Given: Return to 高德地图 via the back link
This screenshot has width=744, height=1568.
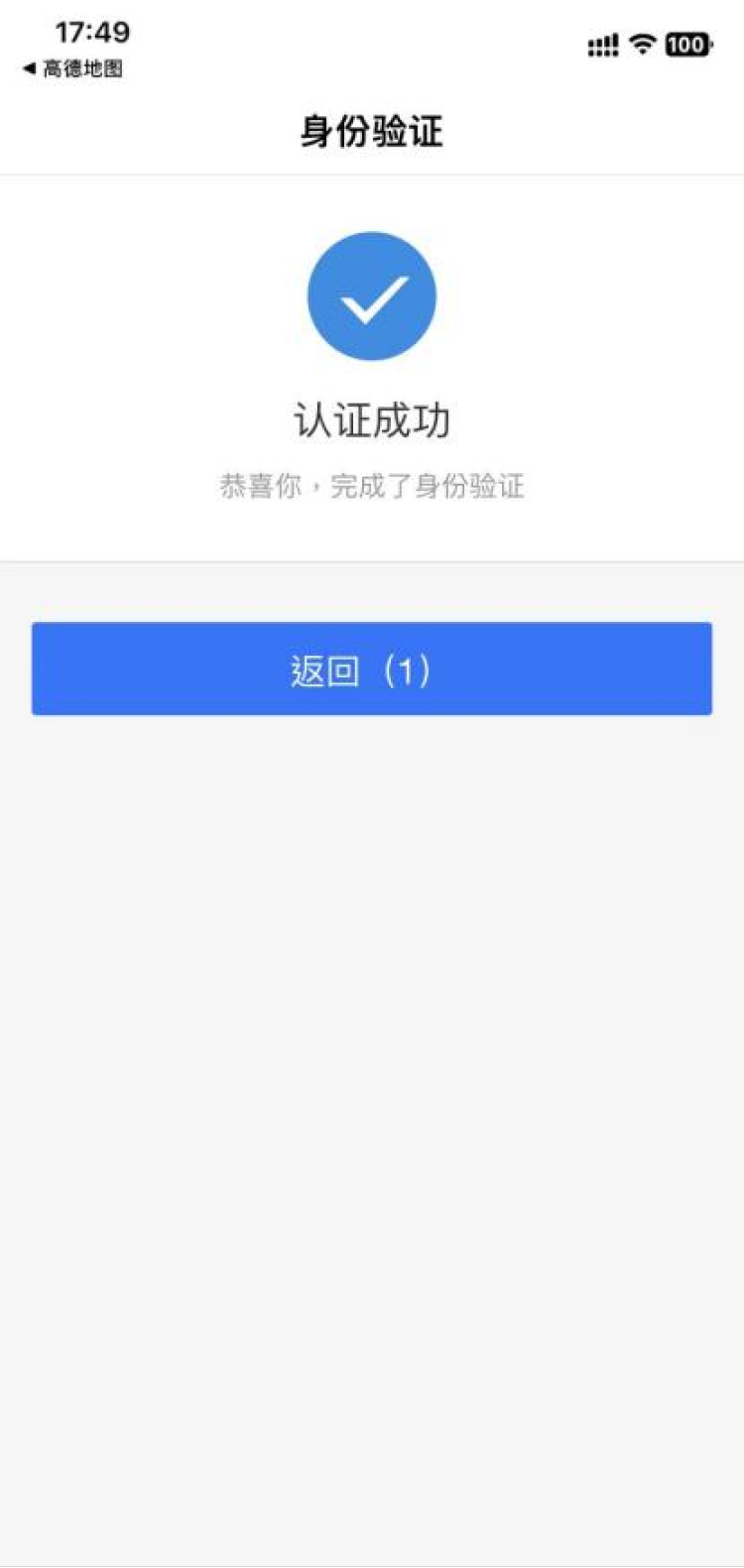Looking at the screenshot, I should click(72, 69).
